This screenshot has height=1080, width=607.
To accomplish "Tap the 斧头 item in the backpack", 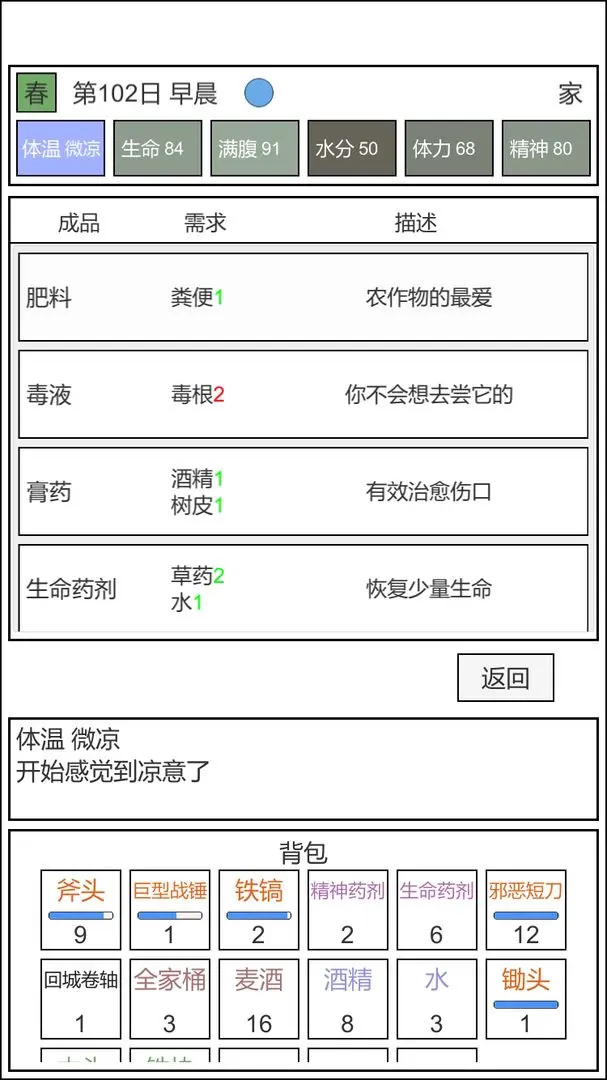I will [80, 909].
